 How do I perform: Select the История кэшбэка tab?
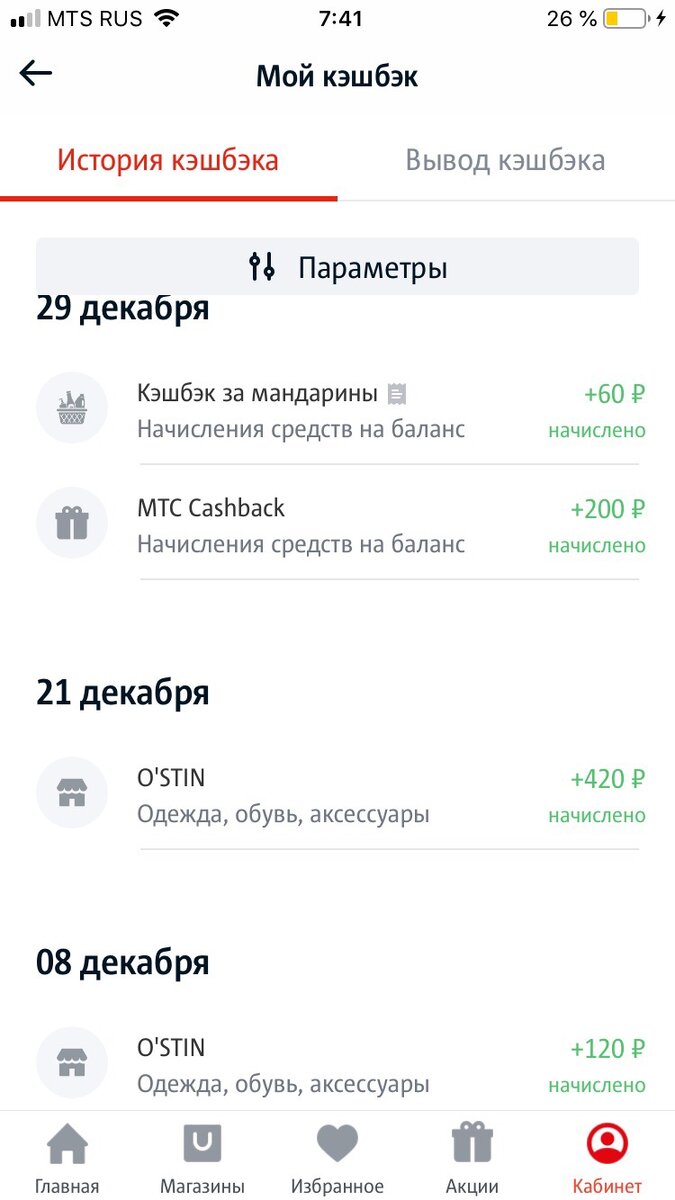point(168,161)
